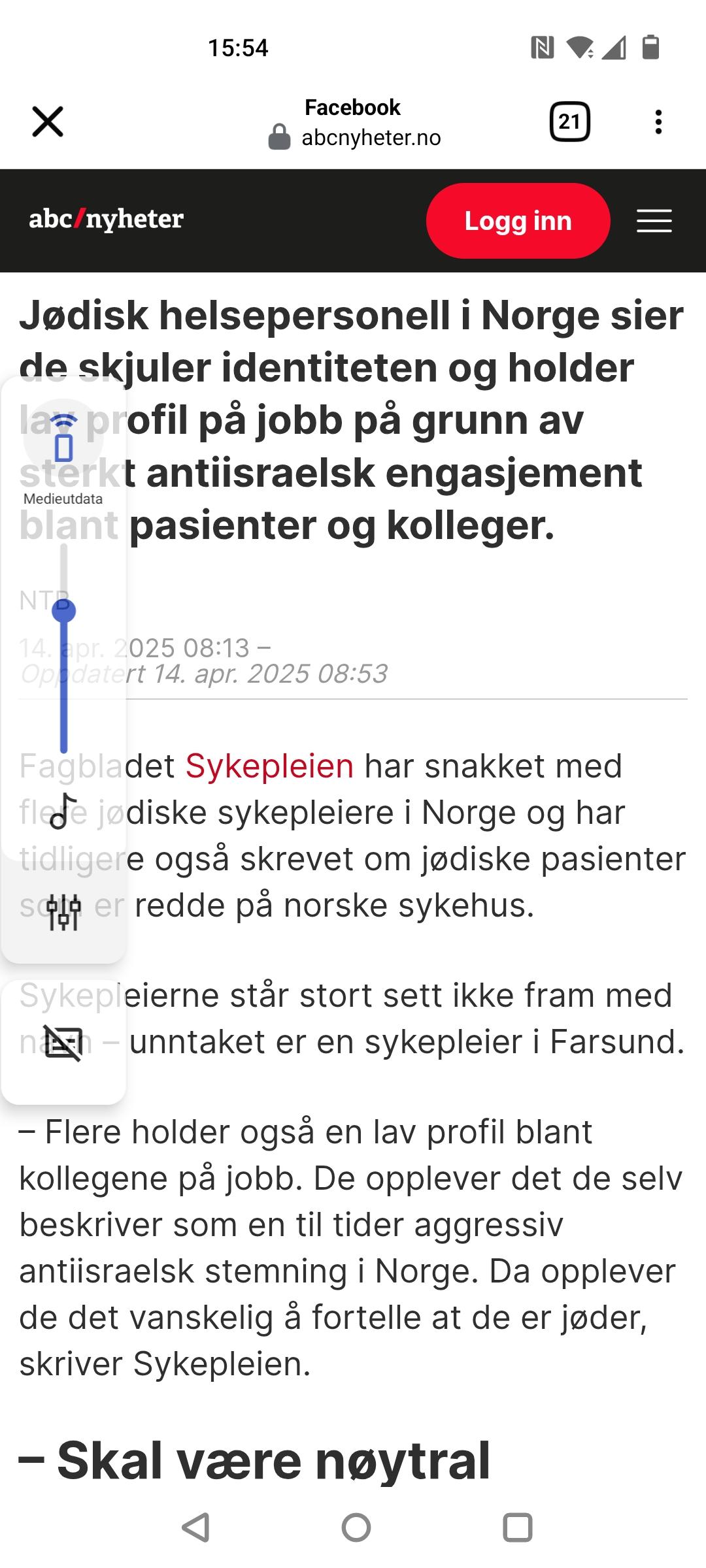The height and width of the screenshot is (1568, 706).
Task: Tap the media volume slider
Action: click(x=63, y=648)
